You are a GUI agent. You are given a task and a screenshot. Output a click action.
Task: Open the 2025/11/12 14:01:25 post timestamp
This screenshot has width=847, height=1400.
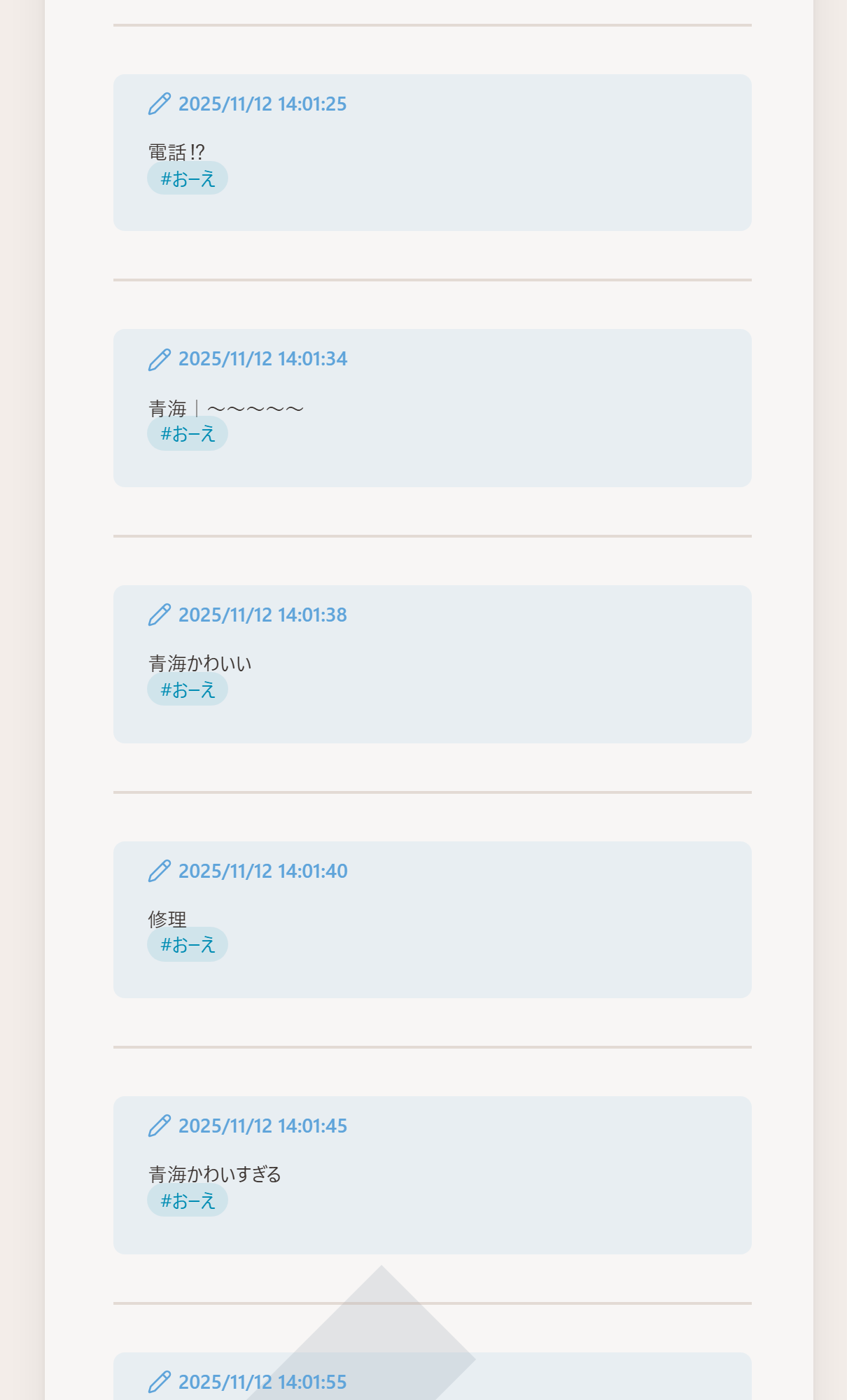262,104
